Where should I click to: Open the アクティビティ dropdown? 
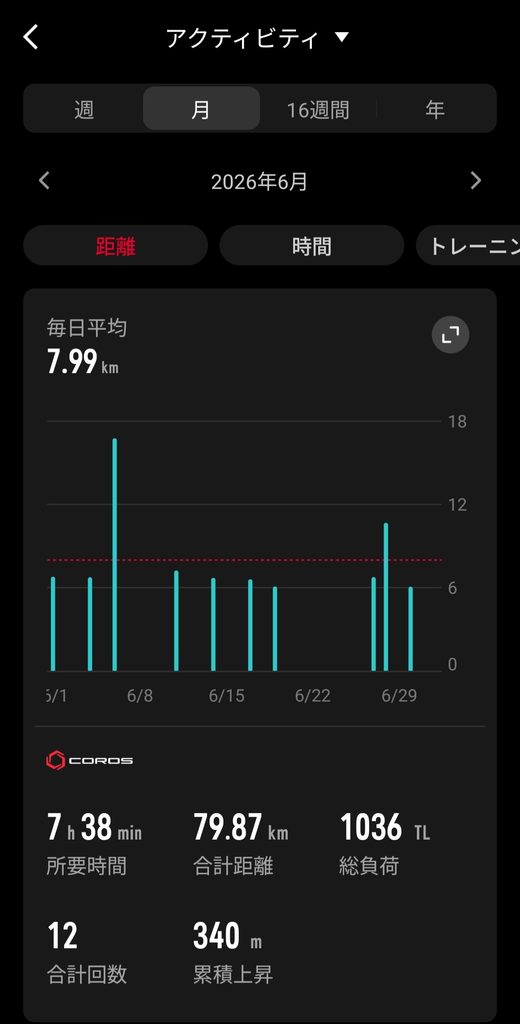point(258,38)
